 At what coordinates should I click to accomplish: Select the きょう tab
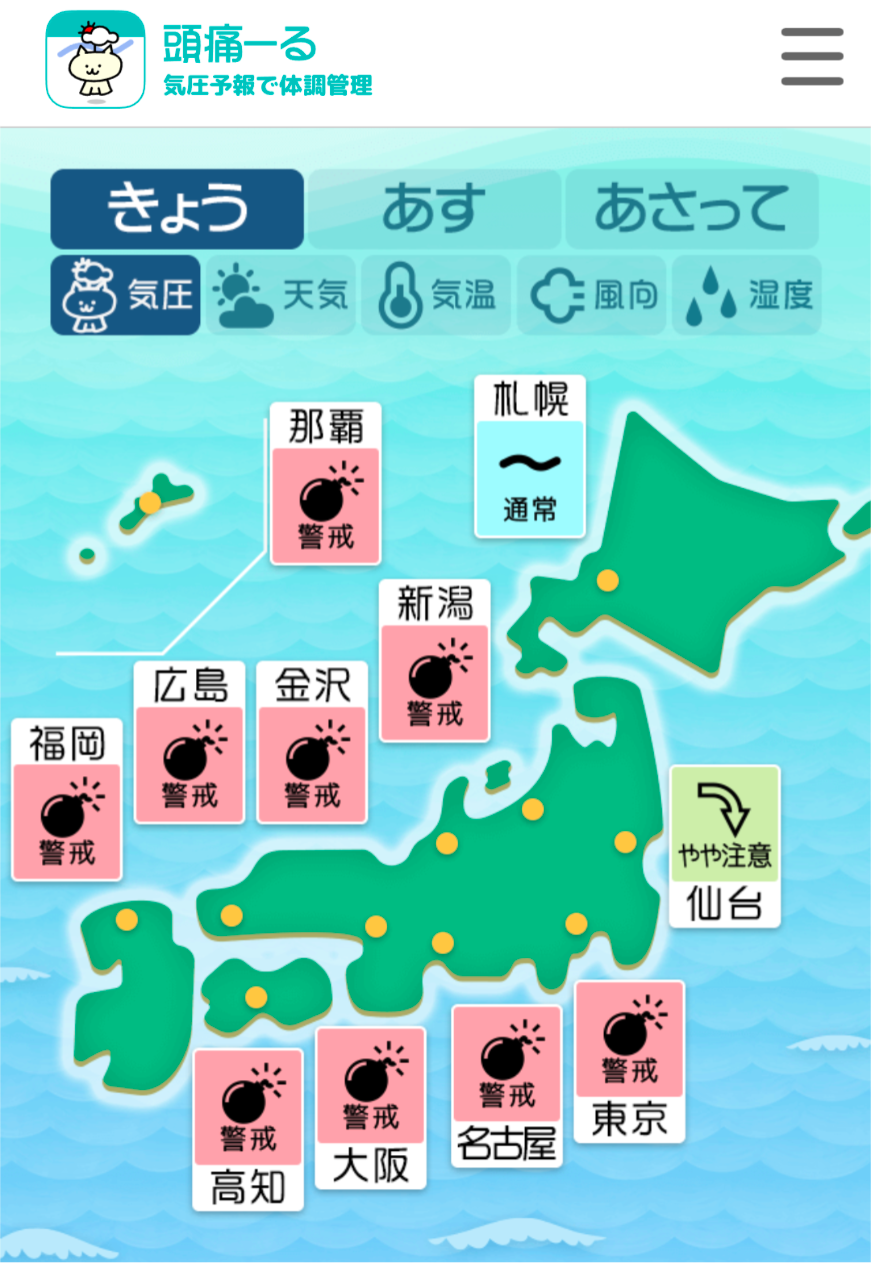(177, 209)
